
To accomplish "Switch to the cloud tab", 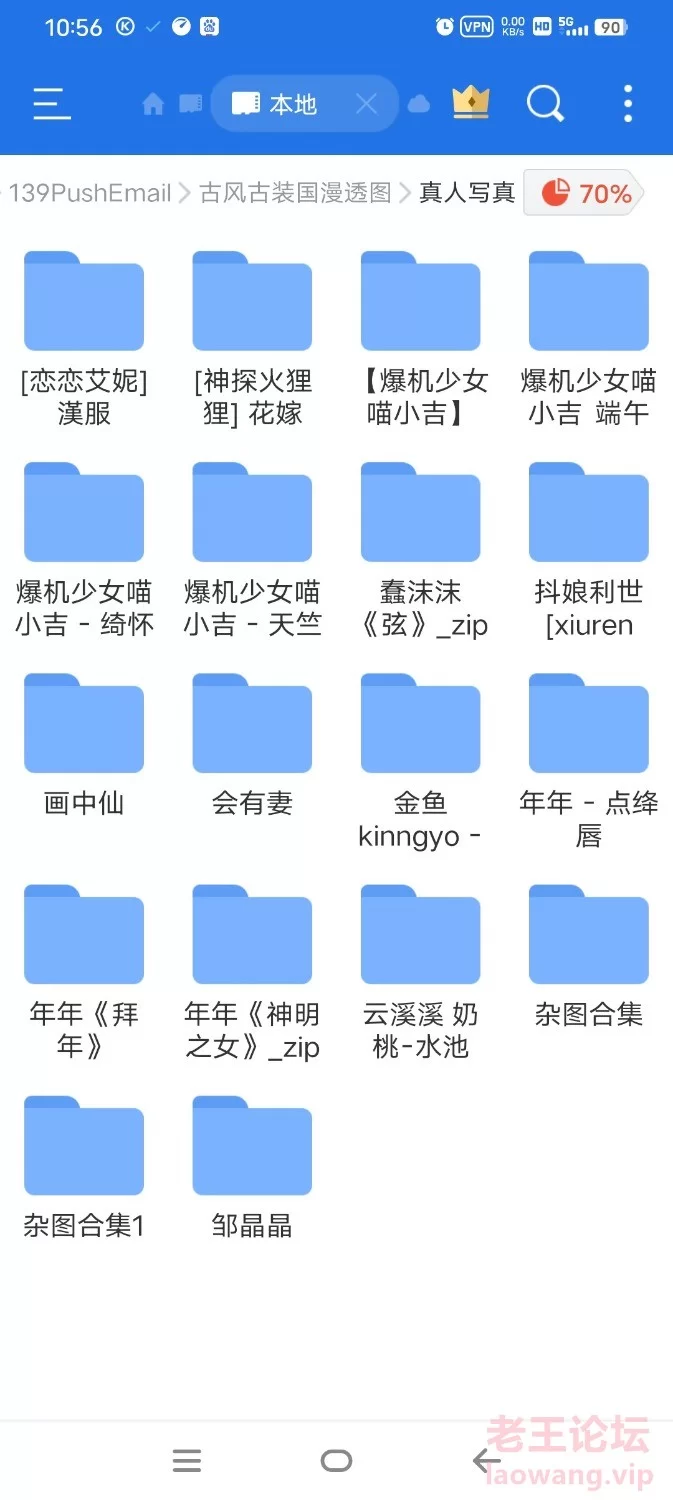I will [419, 104].
